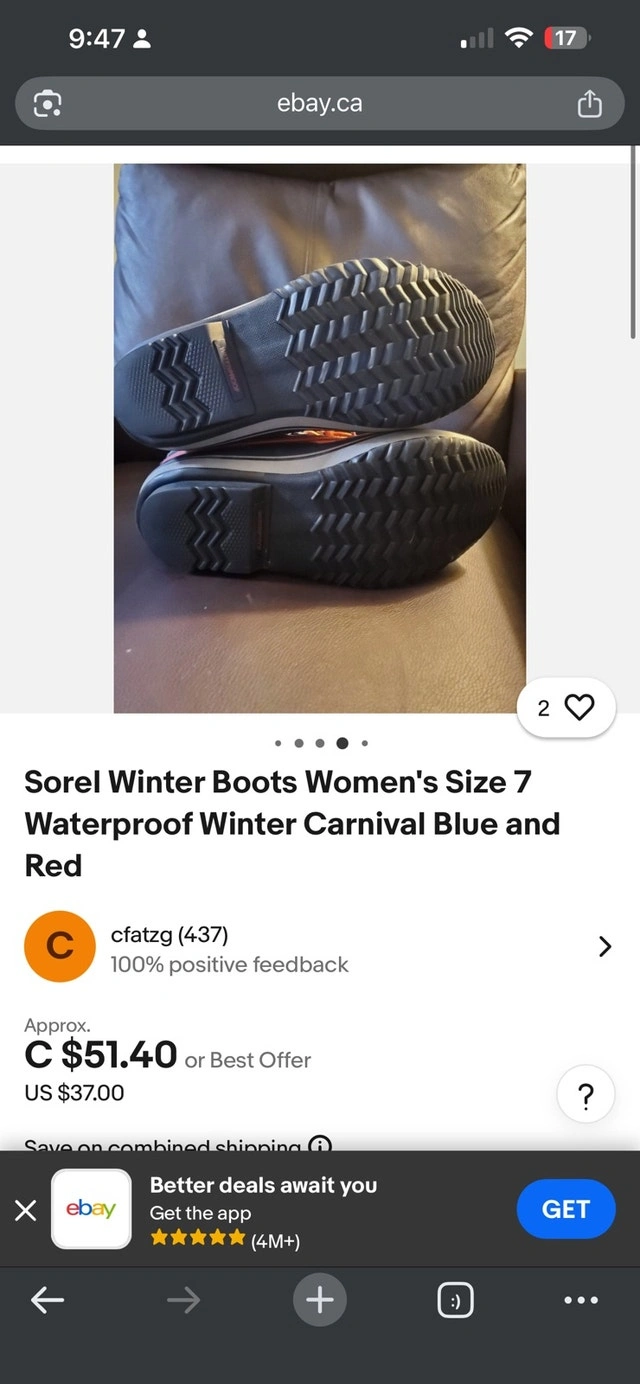This screenshot has height=1384, width=640.
Task: Open the Sorel boots sole photo
Action: pos(319,438)
